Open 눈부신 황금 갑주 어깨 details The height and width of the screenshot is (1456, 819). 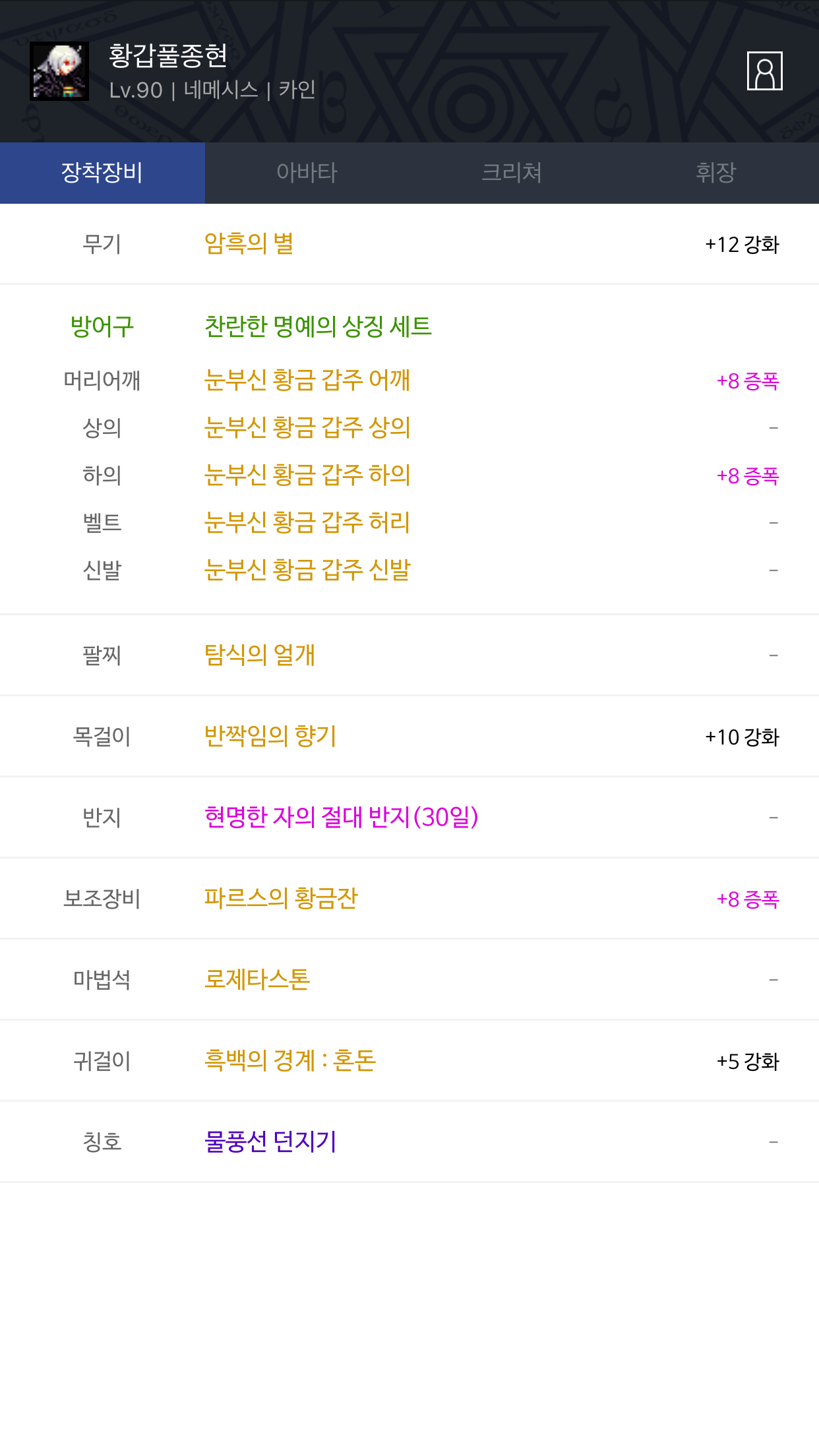click(307, 380)
